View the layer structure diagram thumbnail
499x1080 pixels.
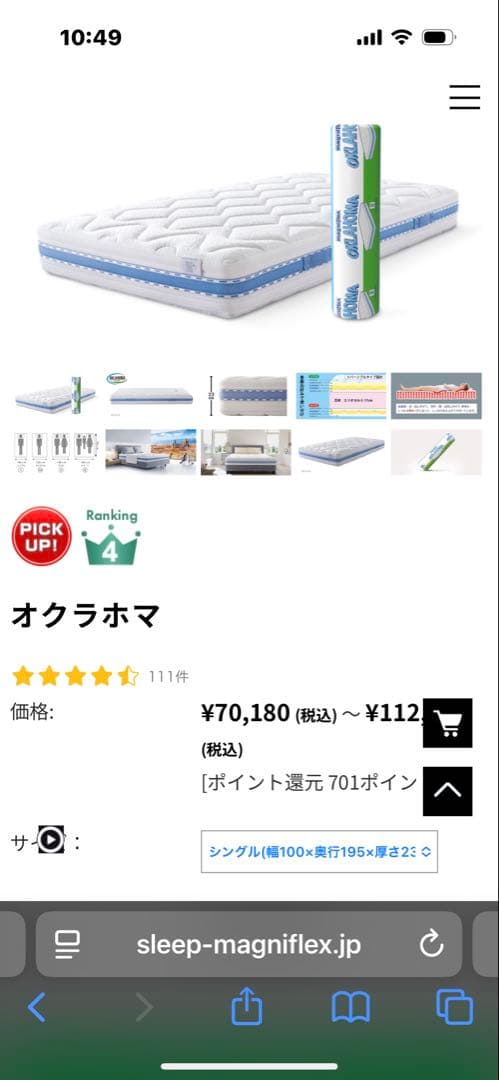coord(341,395)
